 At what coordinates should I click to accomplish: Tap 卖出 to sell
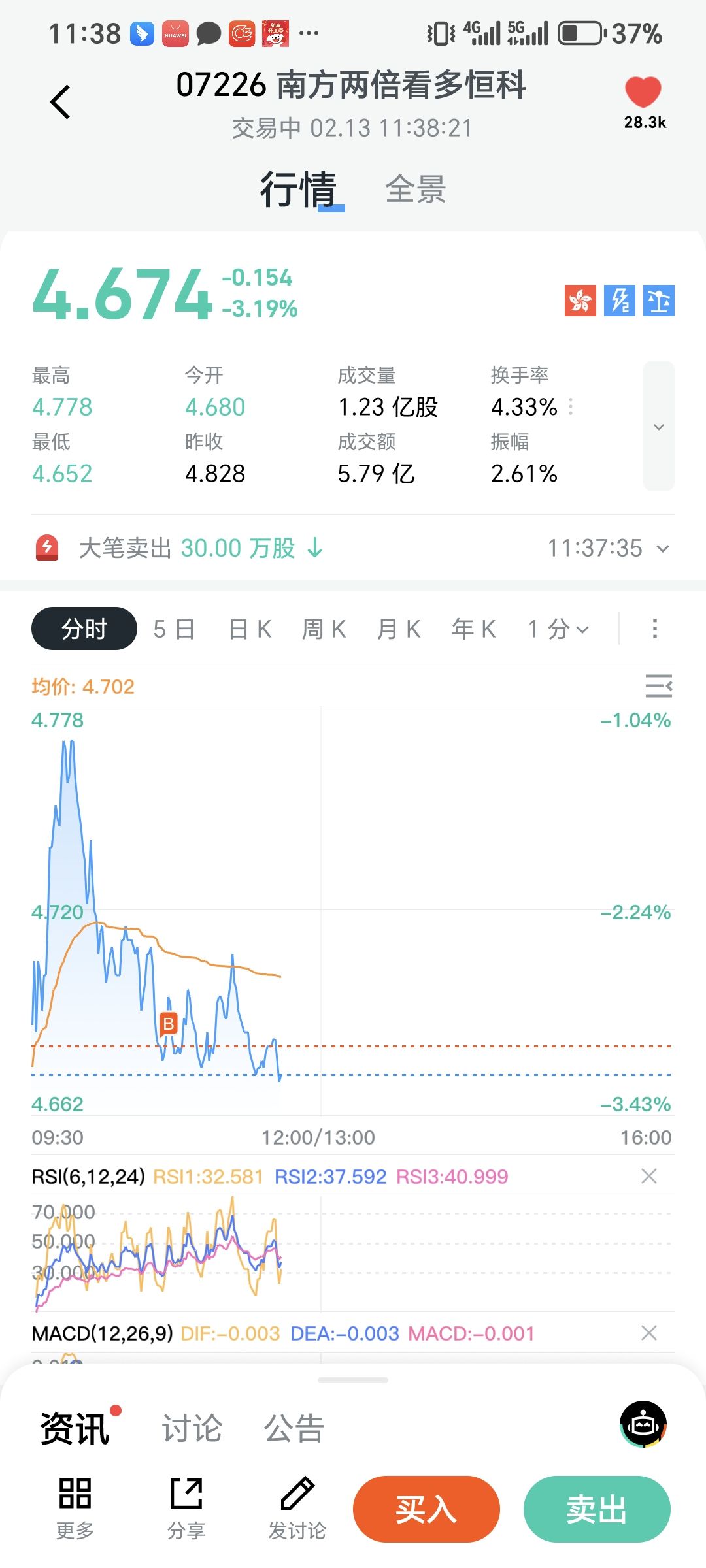(x=597, y=1509)
